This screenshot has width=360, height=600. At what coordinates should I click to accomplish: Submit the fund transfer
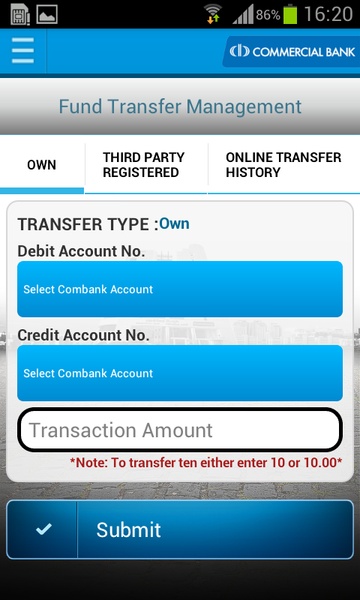pyautogui.click(x=180, y=530)
